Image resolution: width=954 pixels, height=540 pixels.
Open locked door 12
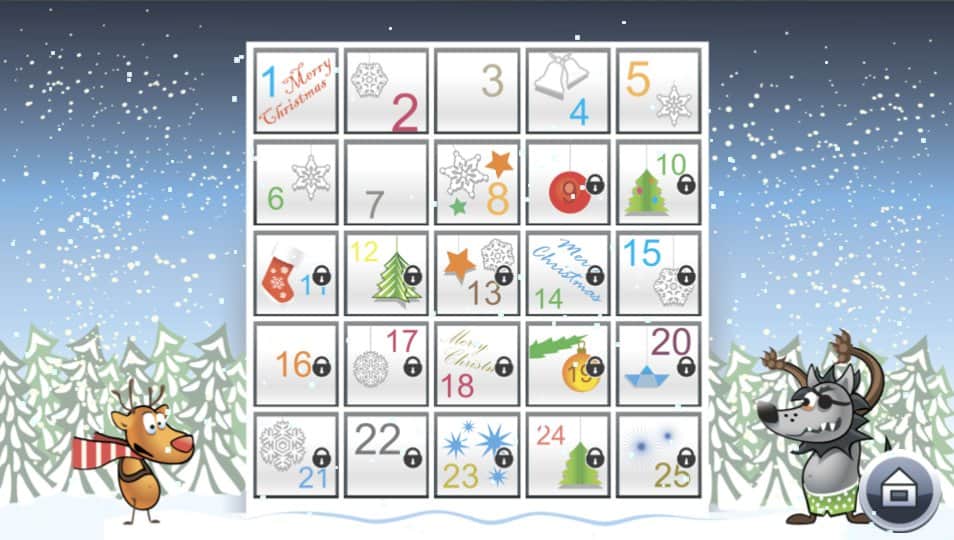386,274
